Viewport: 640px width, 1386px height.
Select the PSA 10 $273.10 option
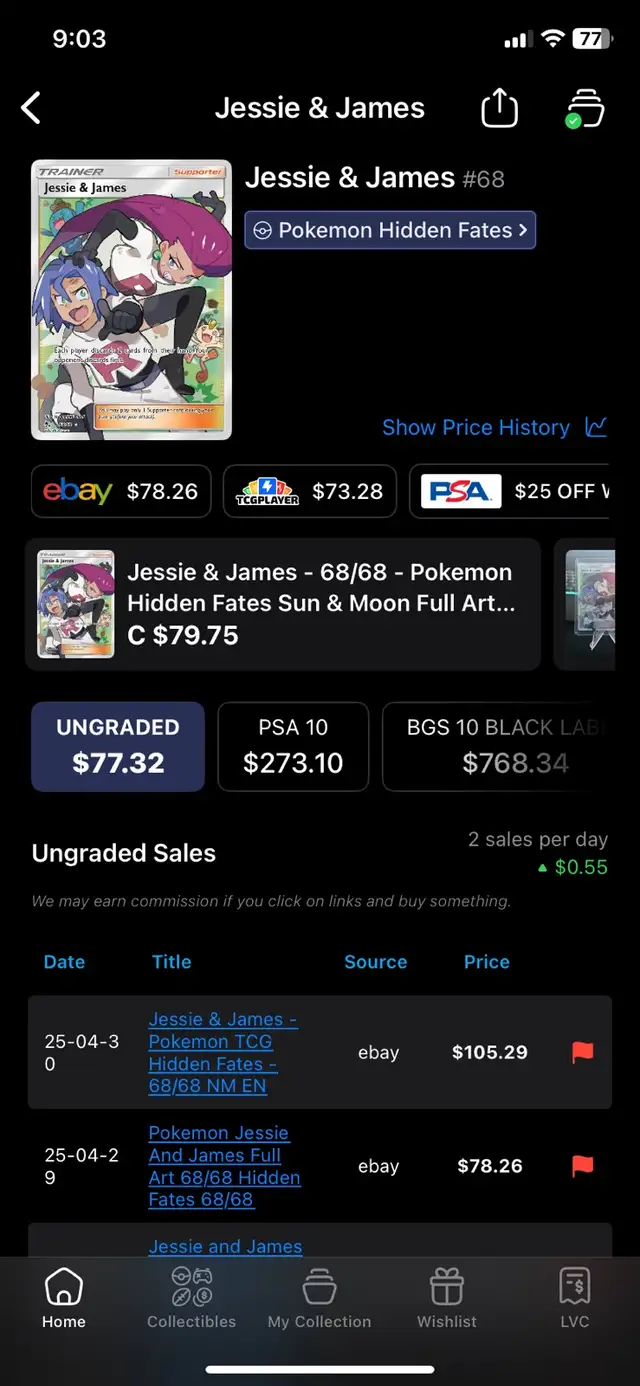pyautogui.click(x=293, y=746)
